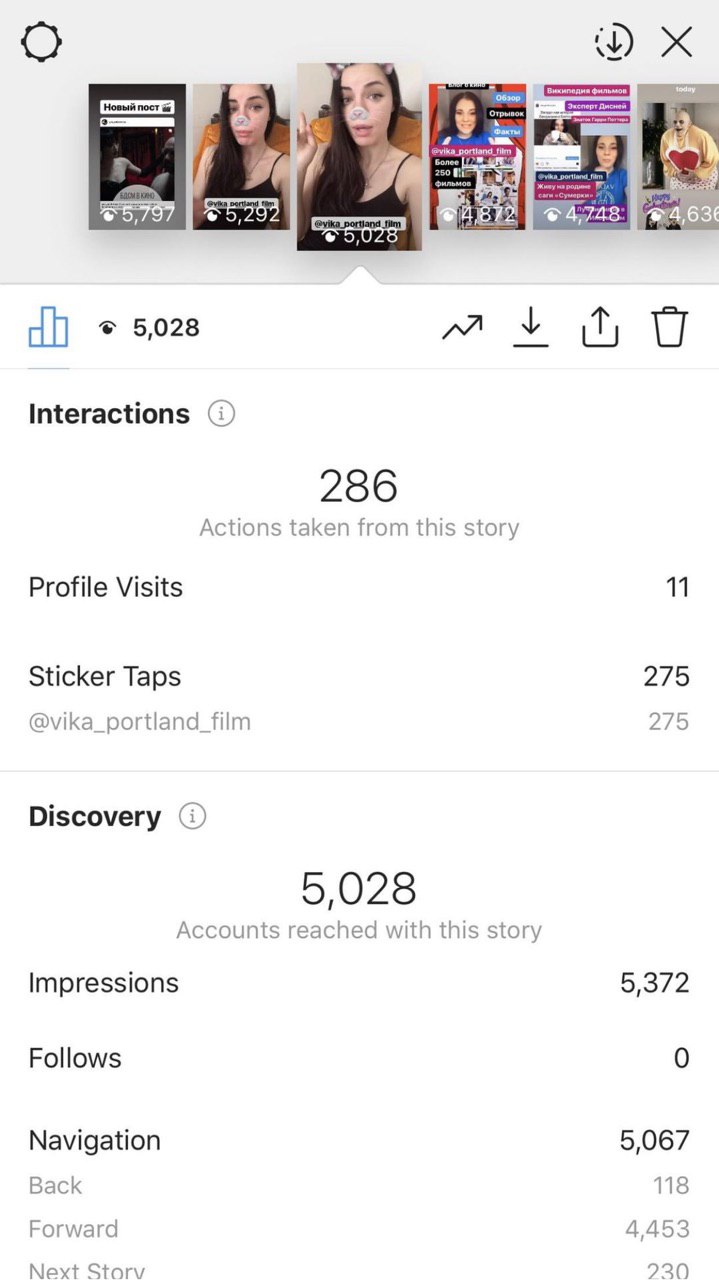This screenshot has height=1280, width=719.
Task: Switch to the viewers list tab showing 5,028
Action: coord(150,327)
